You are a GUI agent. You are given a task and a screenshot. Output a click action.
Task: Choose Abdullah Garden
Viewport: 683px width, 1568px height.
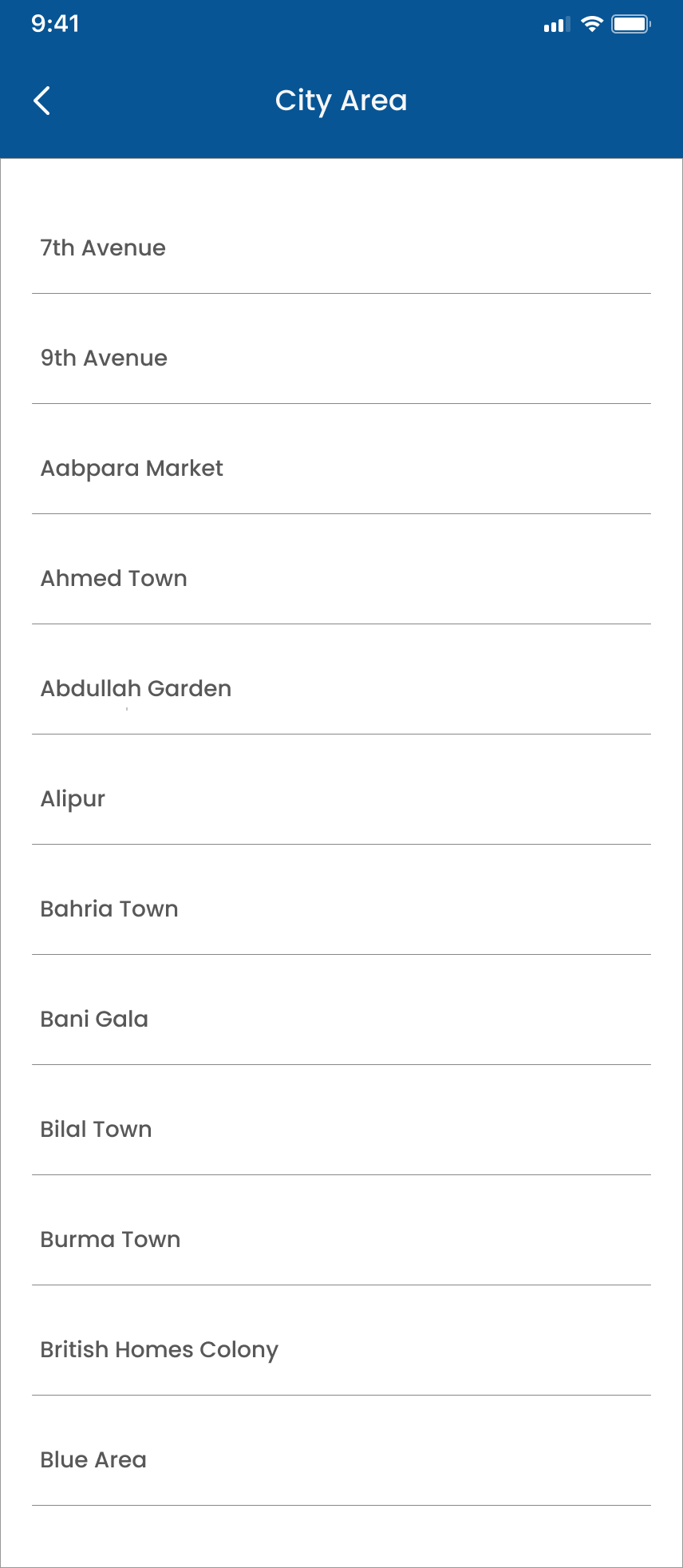click(x=341, y=688)
